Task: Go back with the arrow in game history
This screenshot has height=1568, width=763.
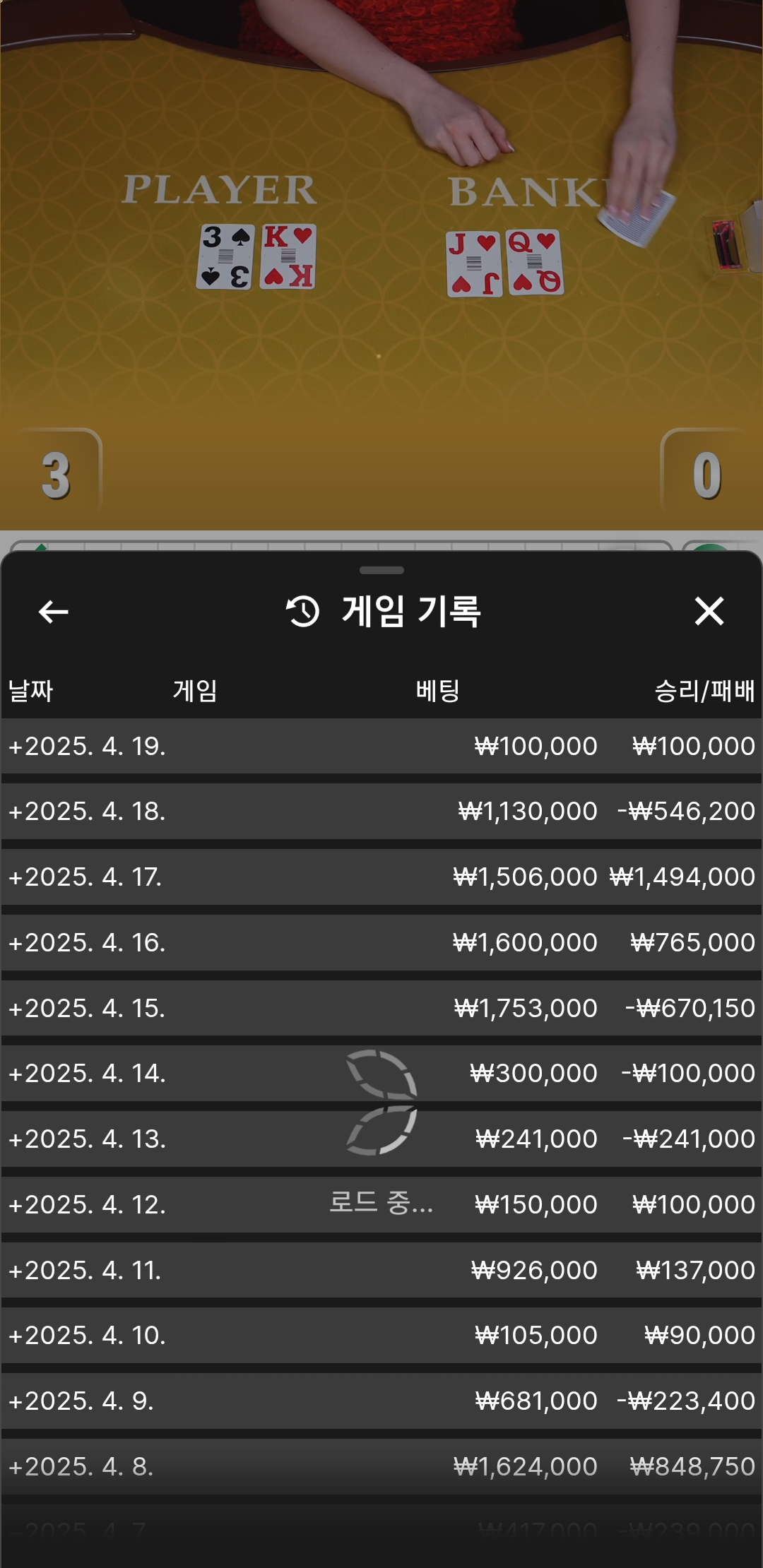Action: point(54,612)
